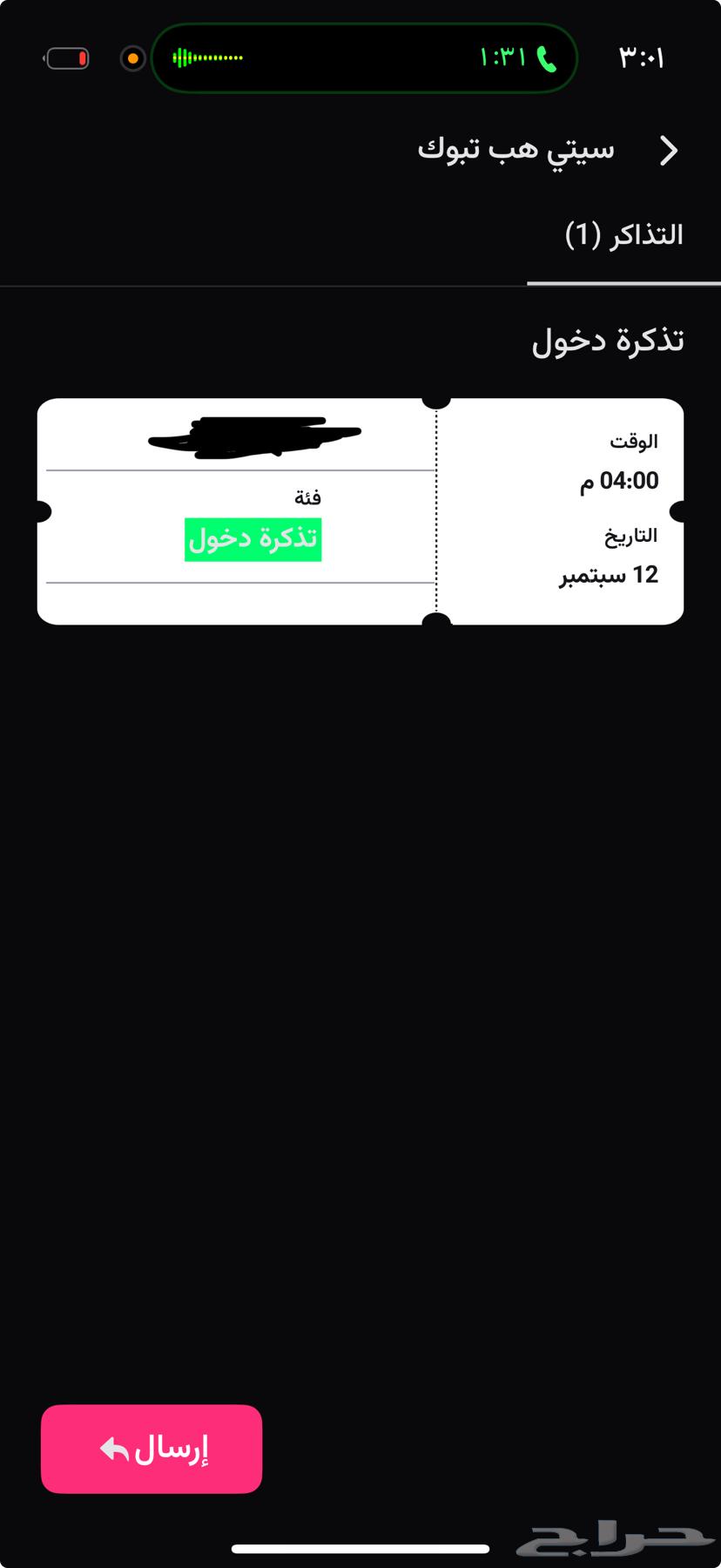Viewport: 721px width, 1568px height.
Task: Tap the back chevron next to سيتي هب تبوك
Action: click(x=670, y=150)
